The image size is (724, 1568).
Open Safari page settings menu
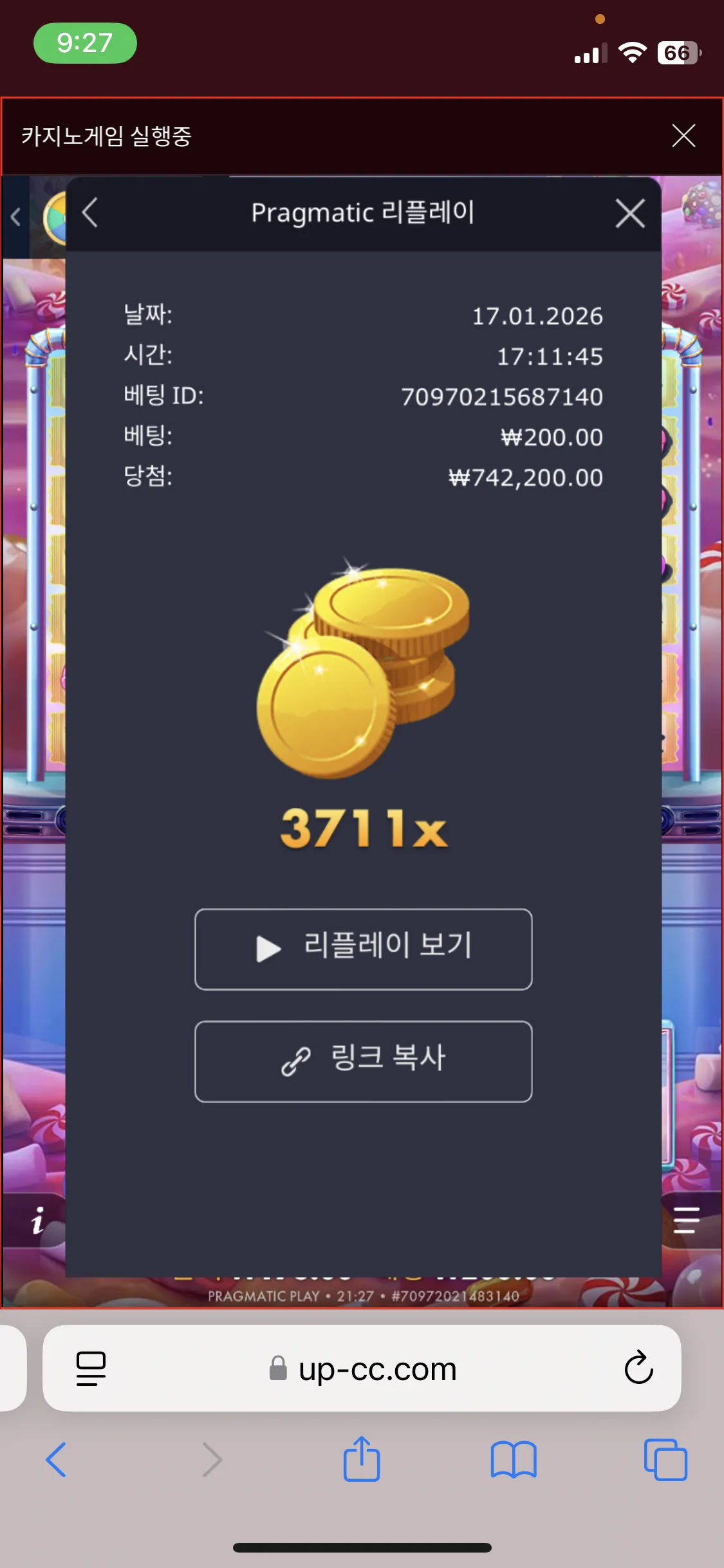click(x=91, y=1368)
